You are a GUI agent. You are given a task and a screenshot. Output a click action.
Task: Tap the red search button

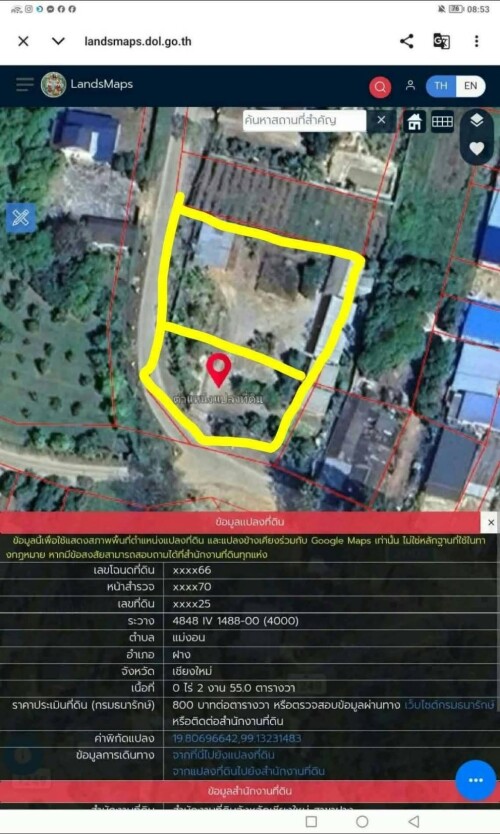pos(380,87)
